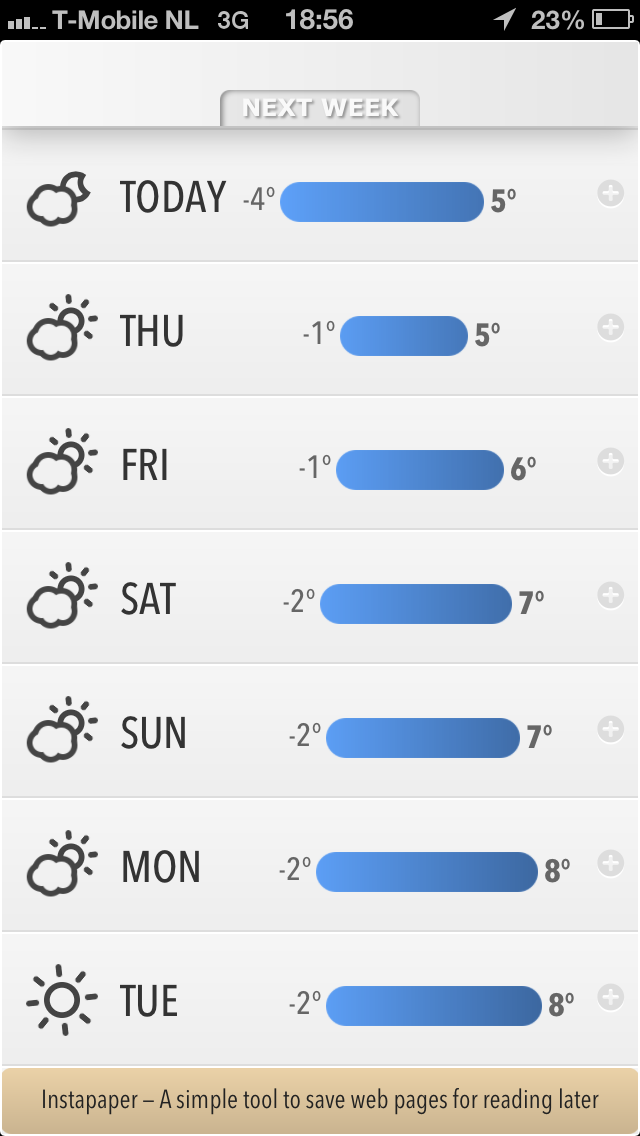This screenshot has width=640, height=1136.
Task: Expand the plus icon on SUN row
Action: click(610, 730)
